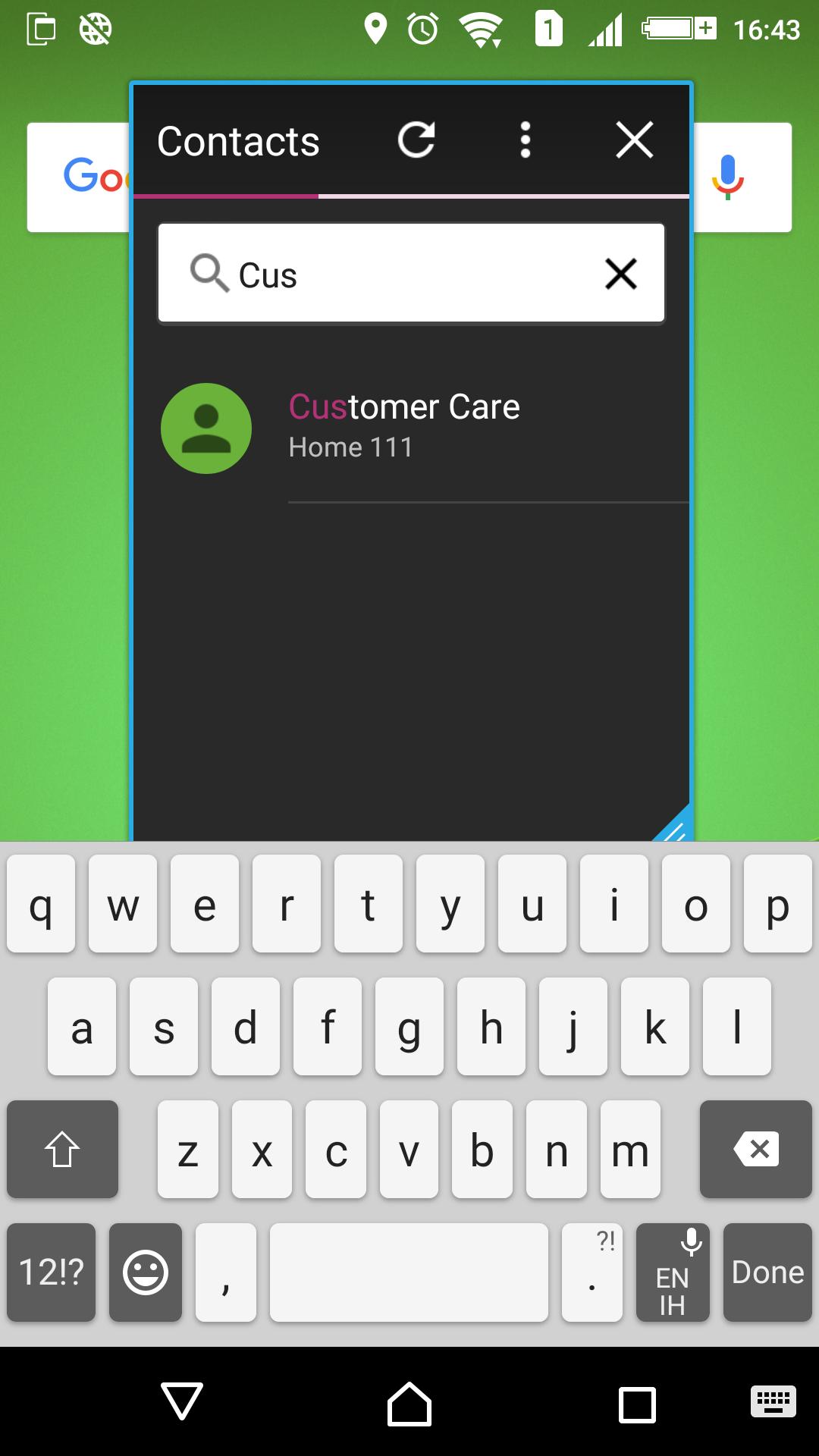Image resolution: width=819 pixels, height=1456 pixels.
Task: Clear the search text 'Cus'
Action: tap(621, 274)
